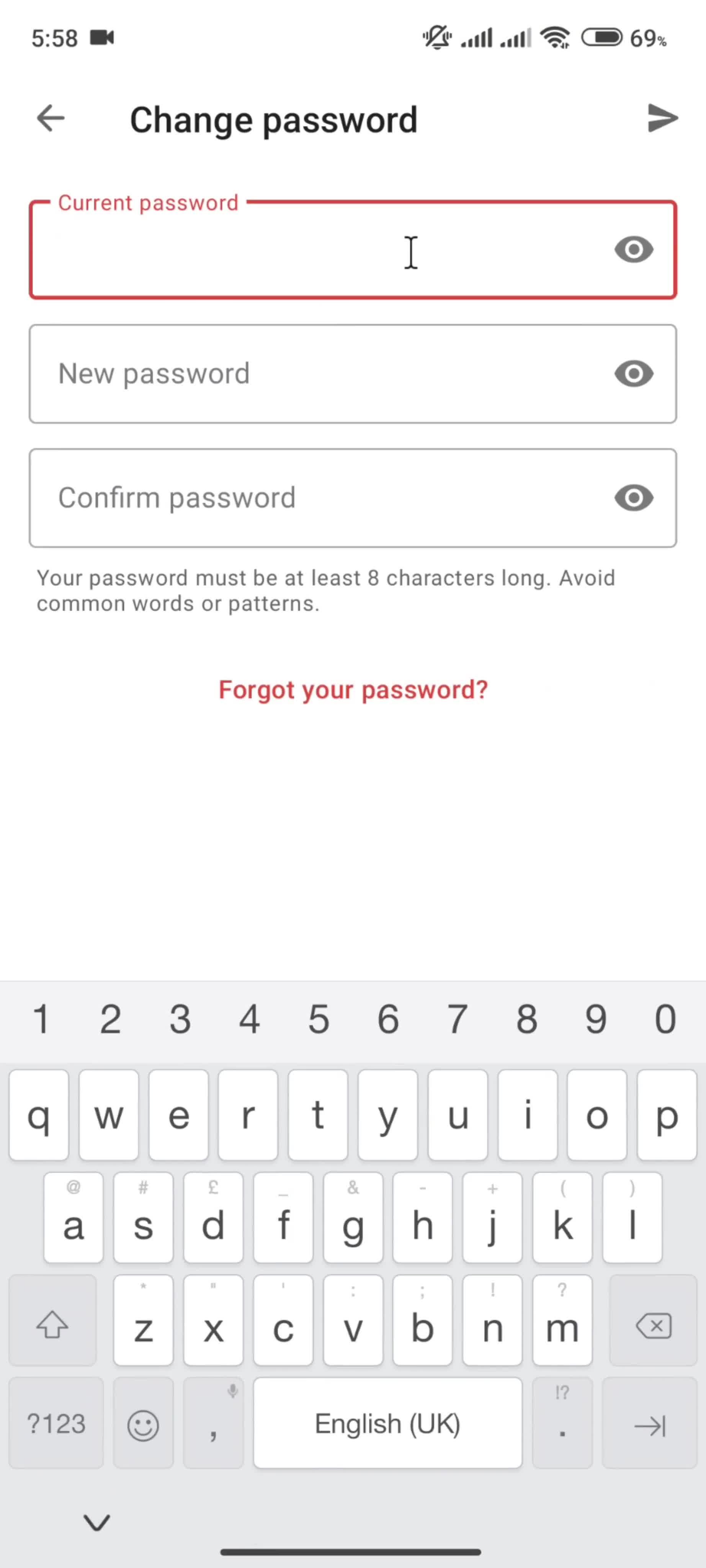This screenshot has width=706, height=1568.
Task: Submit the password change with send arrow
Action: pyautogui.click(x=662, y=118)
